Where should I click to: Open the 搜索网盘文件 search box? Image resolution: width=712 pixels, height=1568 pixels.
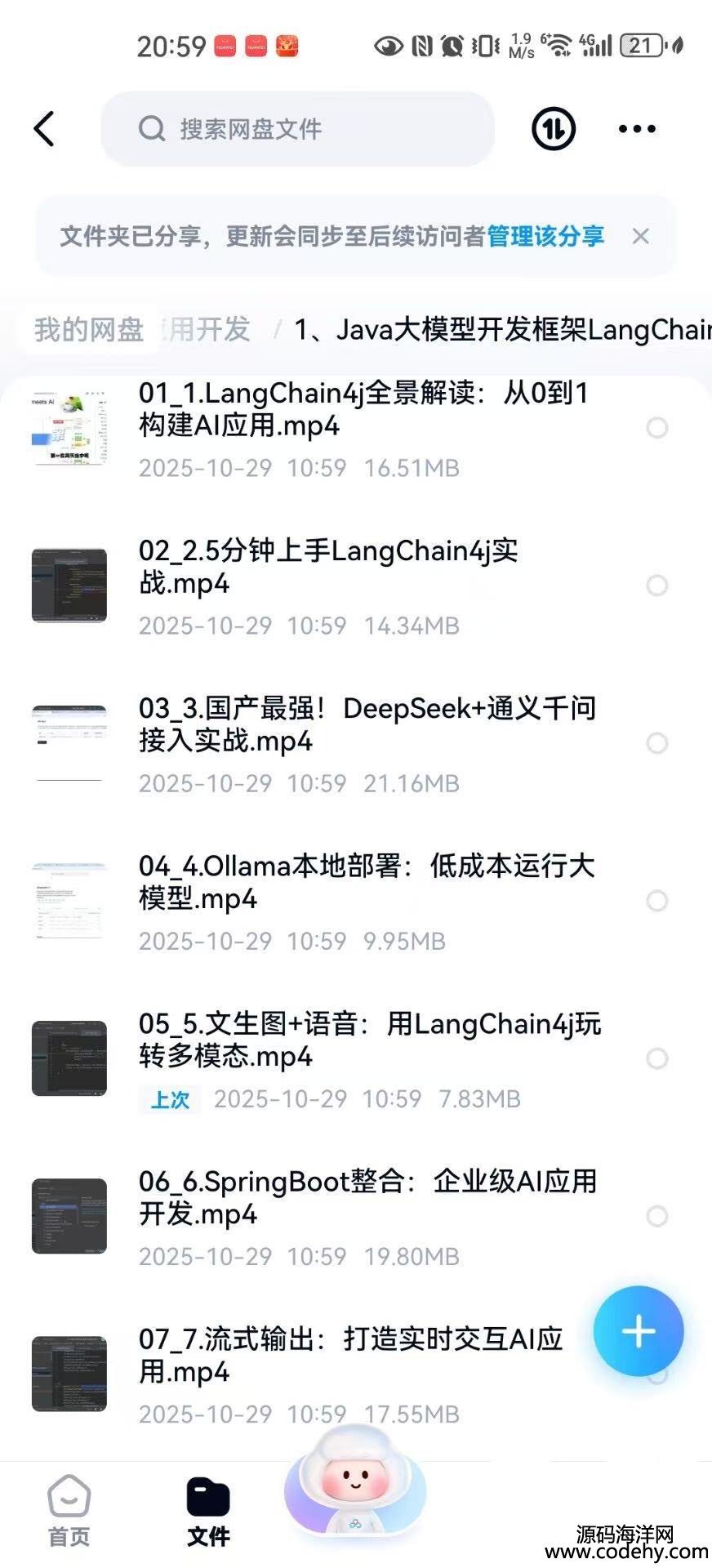click(298, 129)
